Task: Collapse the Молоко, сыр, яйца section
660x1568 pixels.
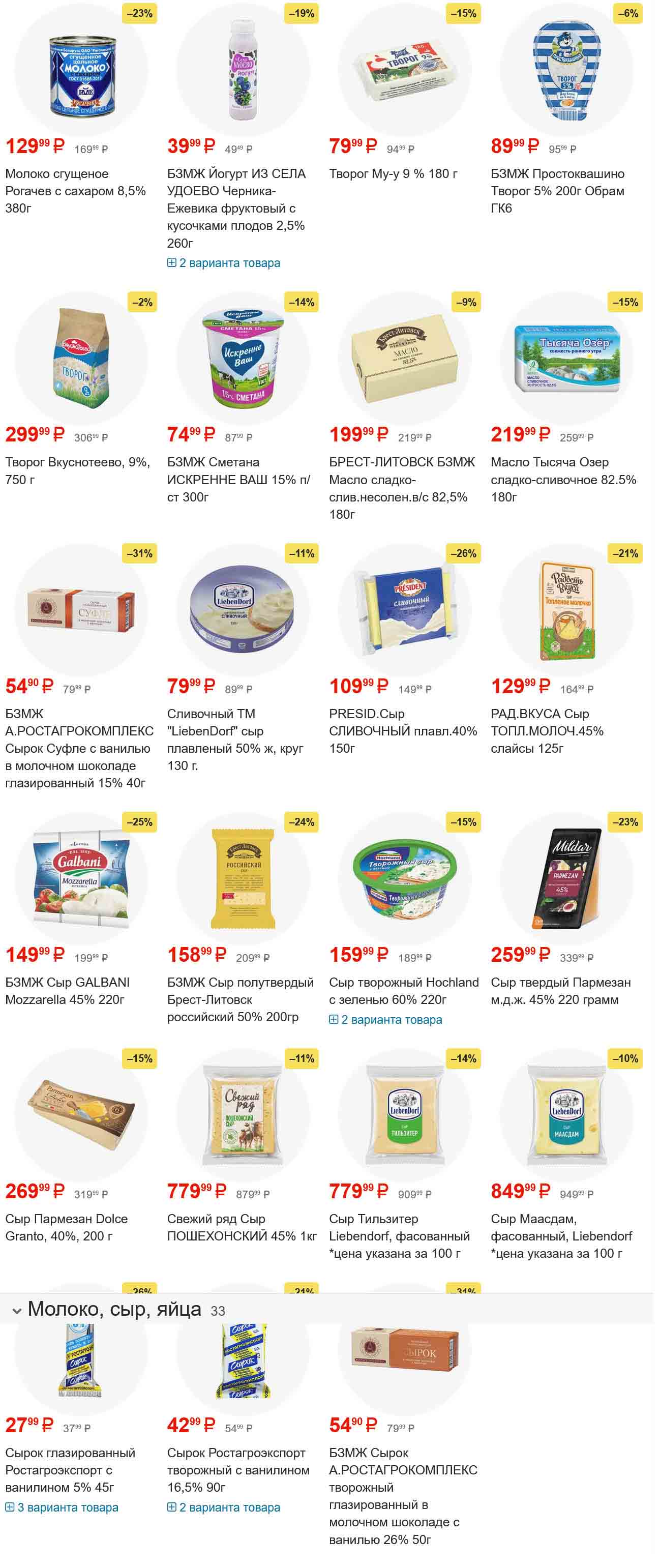Action: pyautogui.click(x=17, y=1311)
